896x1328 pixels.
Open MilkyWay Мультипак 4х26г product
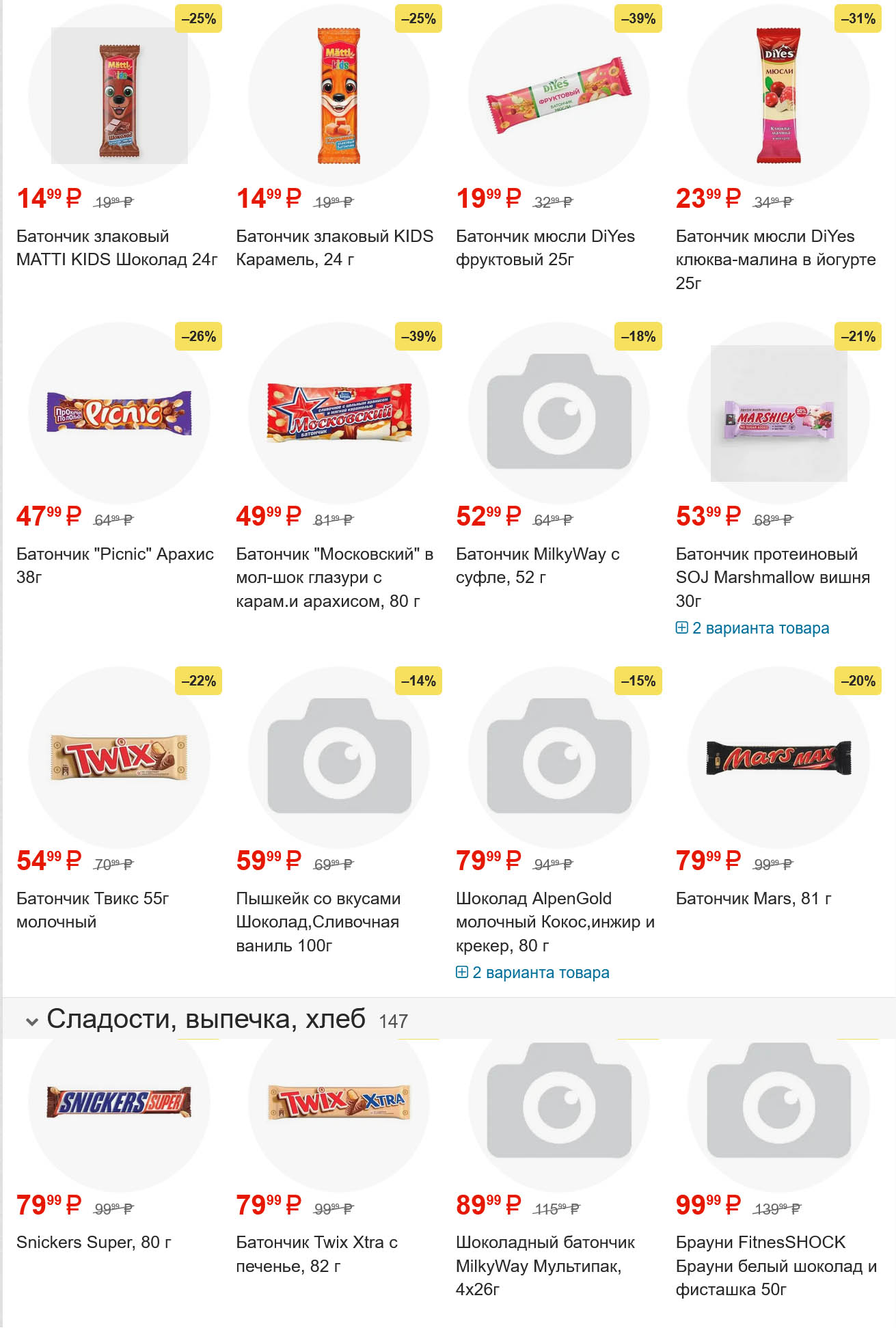click(x=545, y=1265)
